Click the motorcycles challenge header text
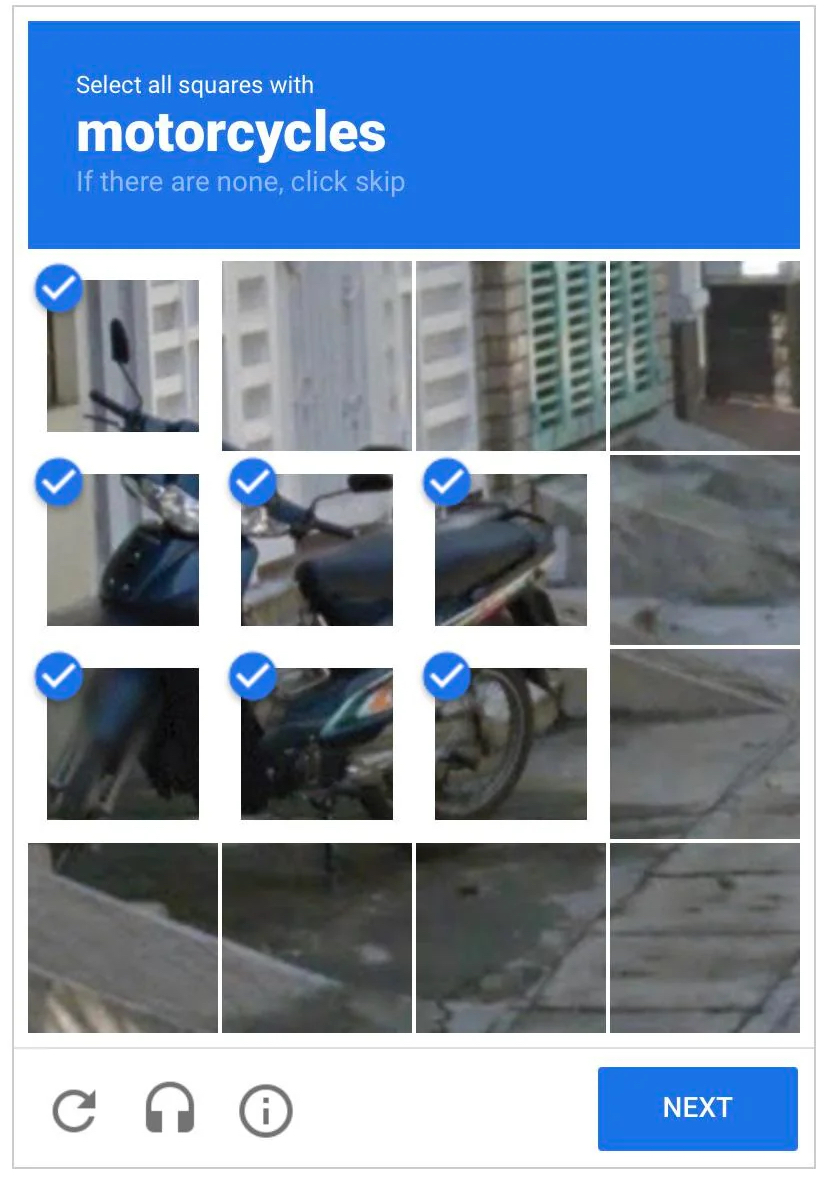828x1178 pixels. (x=231, y=130)
